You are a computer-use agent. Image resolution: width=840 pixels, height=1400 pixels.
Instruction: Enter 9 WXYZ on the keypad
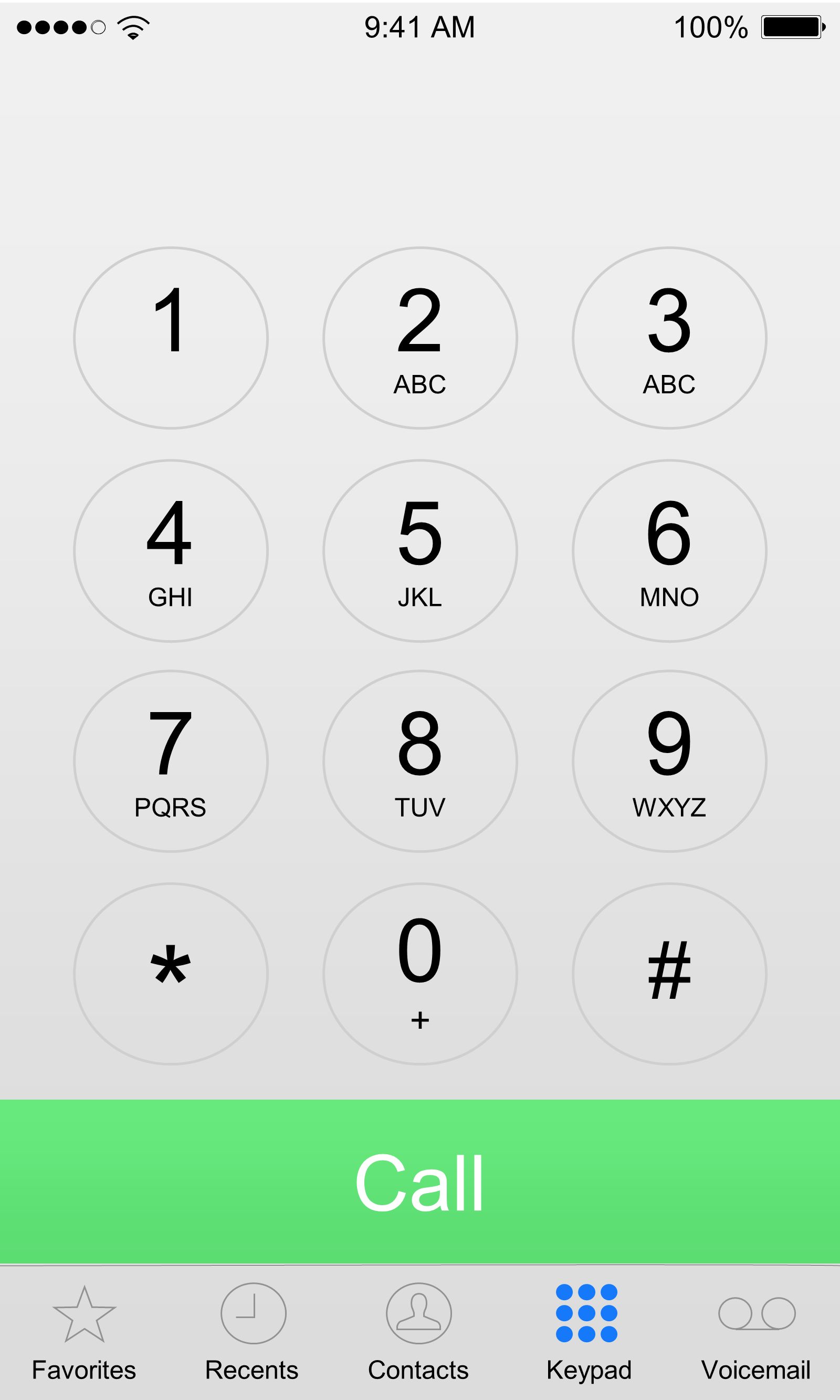click(669, 761)
